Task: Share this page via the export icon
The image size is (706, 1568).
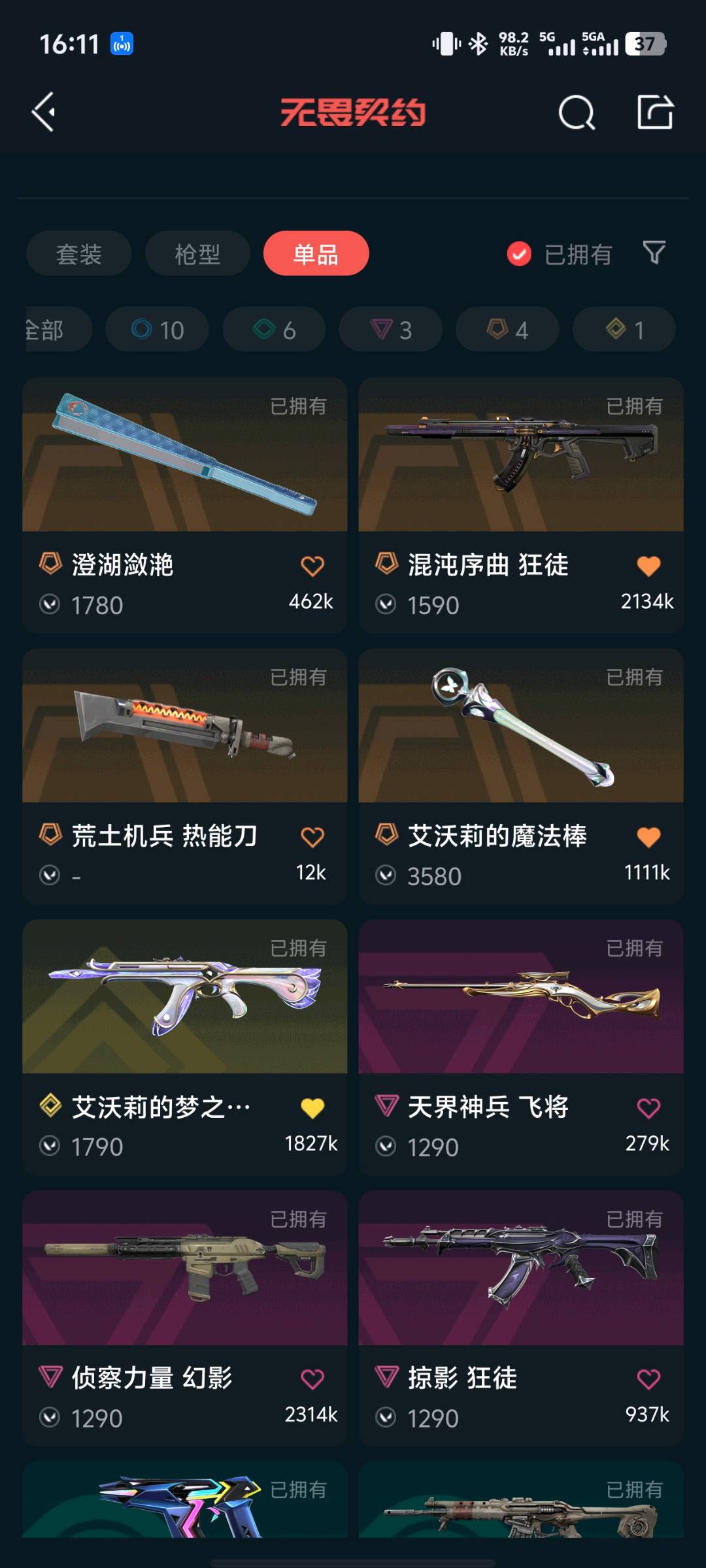Action: [655, 112]
